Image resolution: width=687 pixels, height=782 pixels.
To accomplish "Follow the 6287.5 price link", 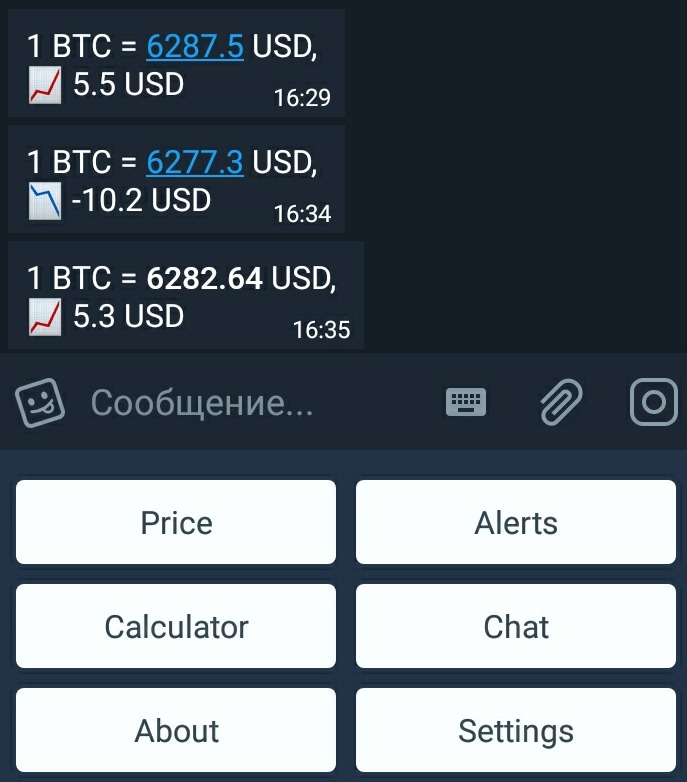I will coord(195,46).
